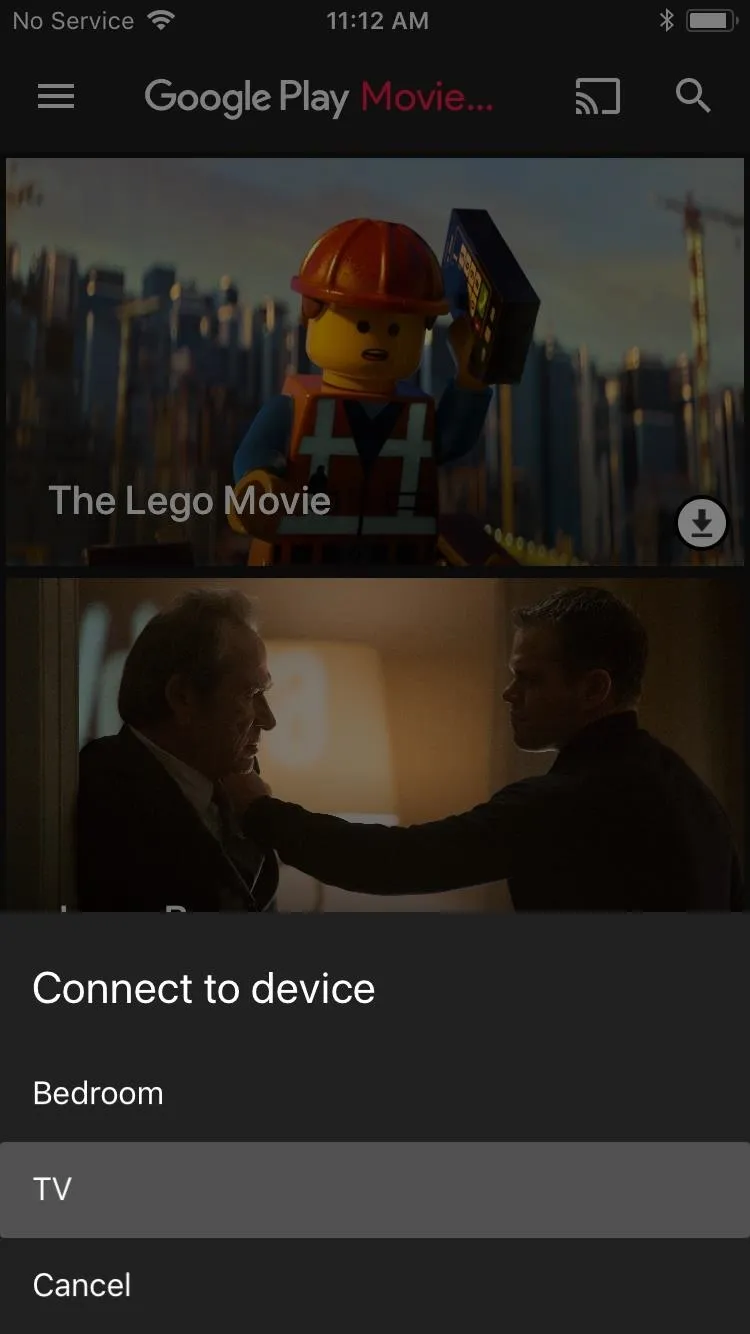Download The Lego Movie
Screen dimensions: 750x1334
[x=702, y=523]
